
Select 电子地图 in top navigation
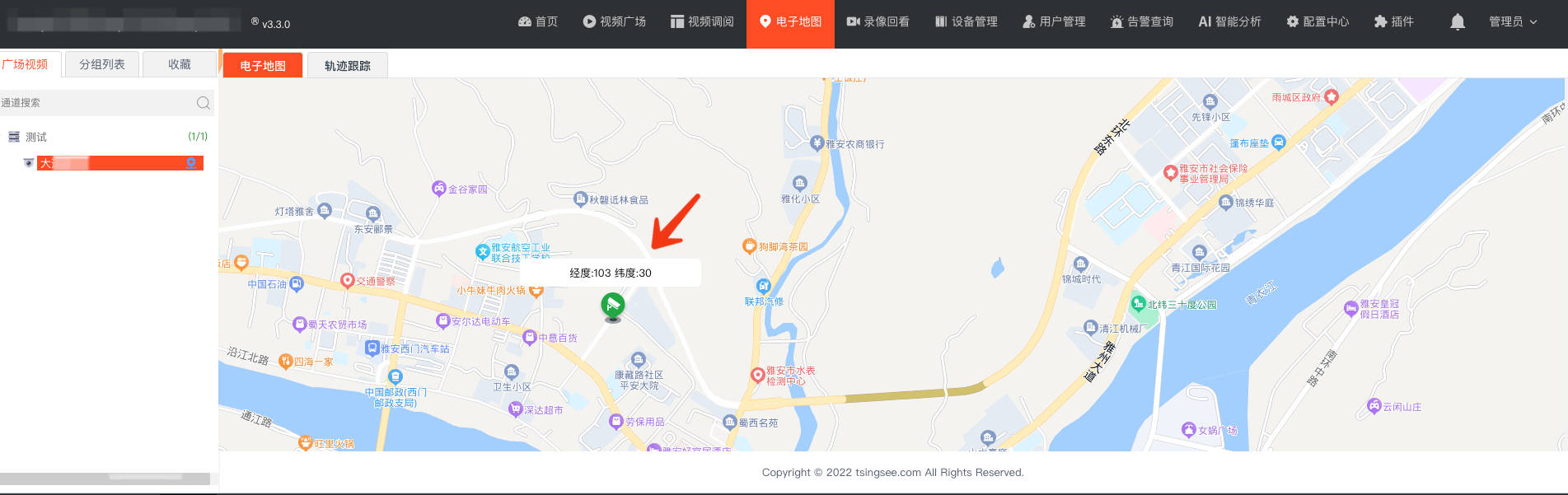point(790,22)
